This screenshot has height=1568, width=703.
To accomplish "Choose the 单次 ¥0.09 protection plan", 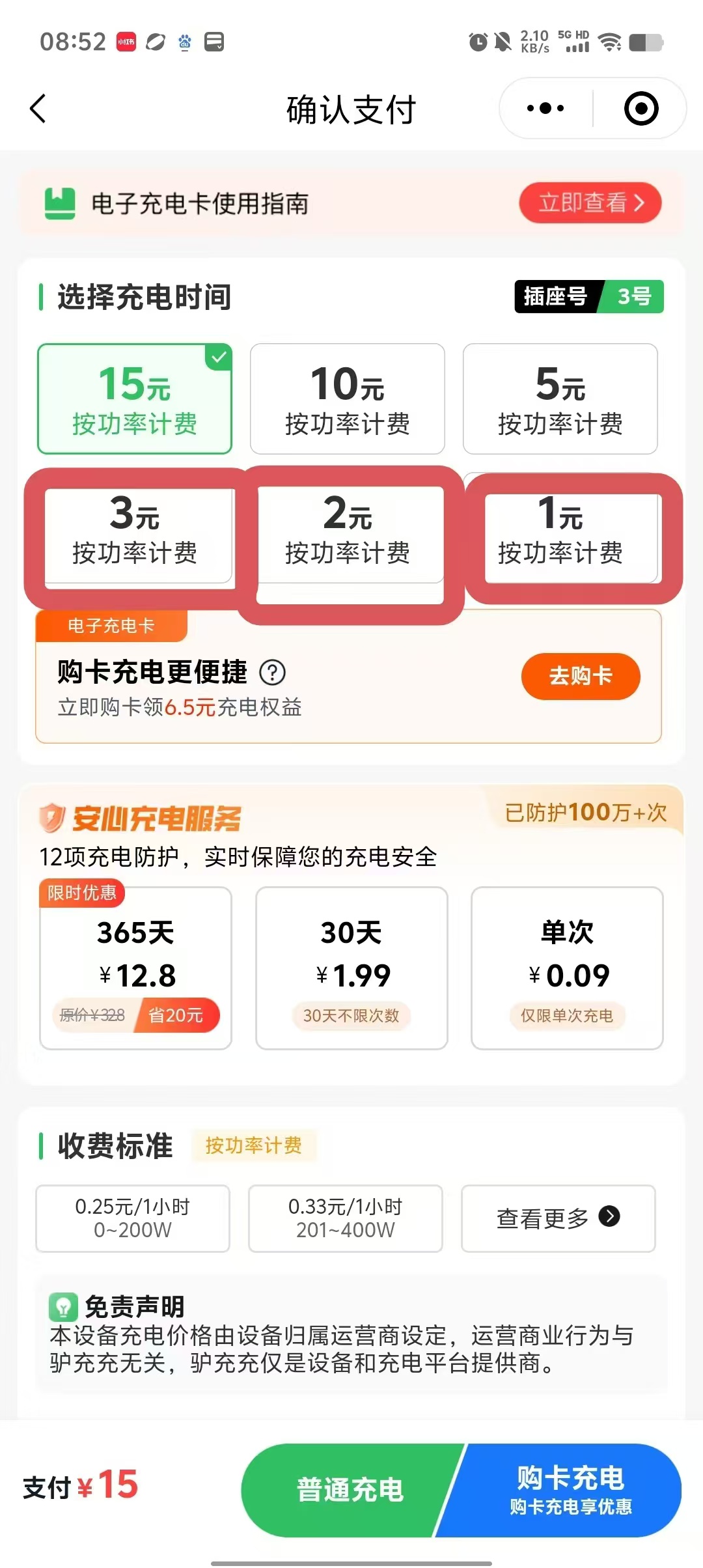I will point(567,967).
